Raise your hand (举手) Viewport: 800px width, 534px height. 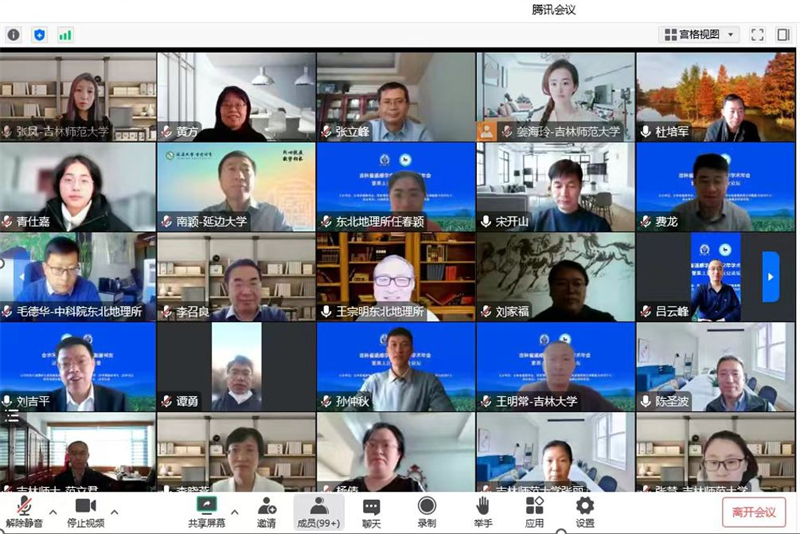click(482, 511)
